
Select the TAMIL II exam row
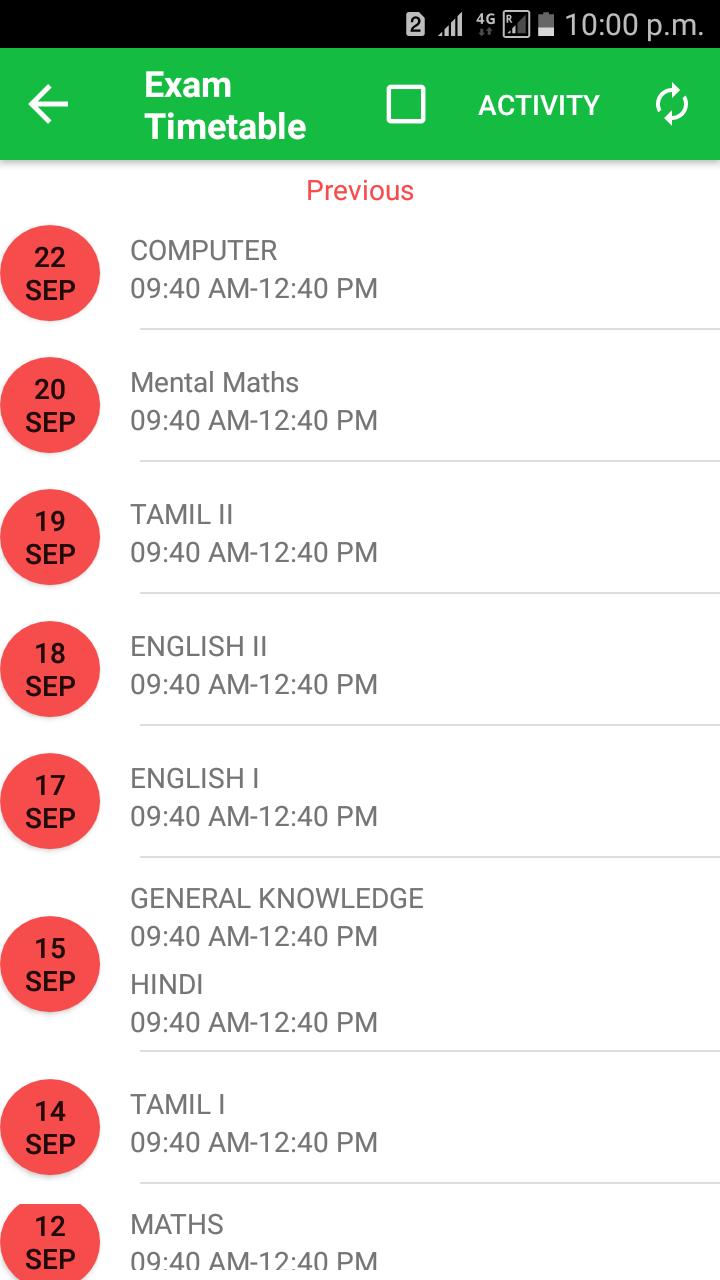(x=360, y=535)
